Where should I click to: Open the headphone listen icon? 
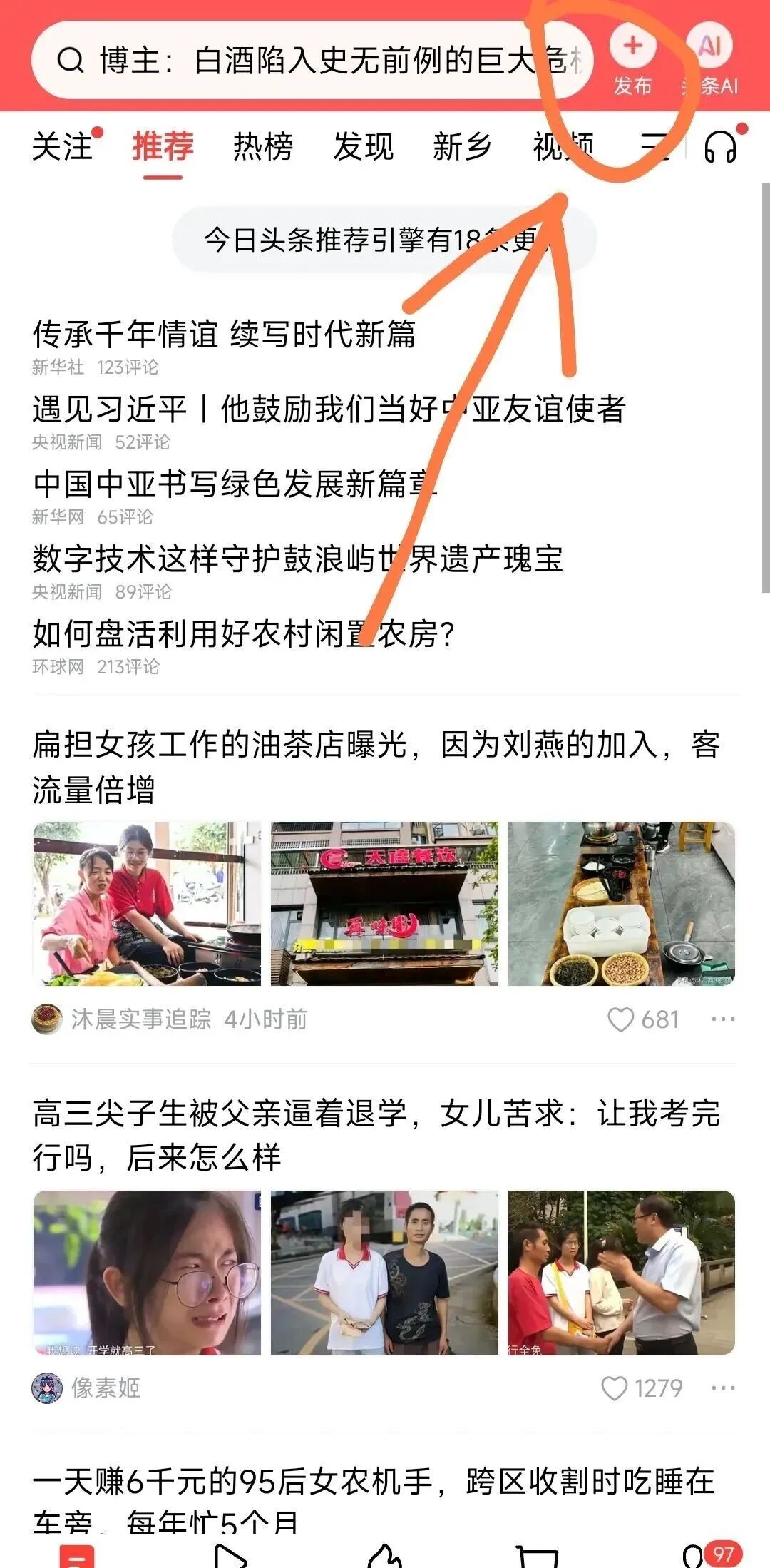click(x=720, y=147)
